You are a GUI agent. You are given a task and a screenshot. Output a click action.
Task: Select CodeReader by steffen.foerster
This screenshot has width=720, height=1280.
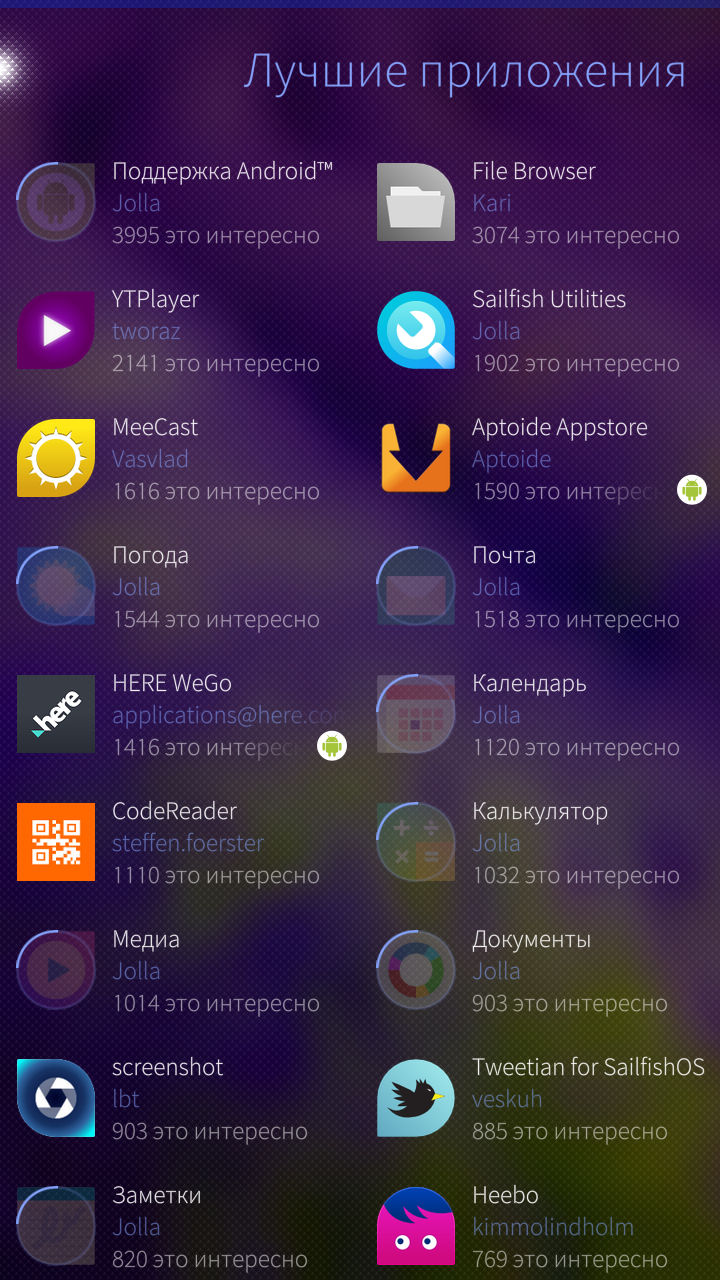(180, 843)
